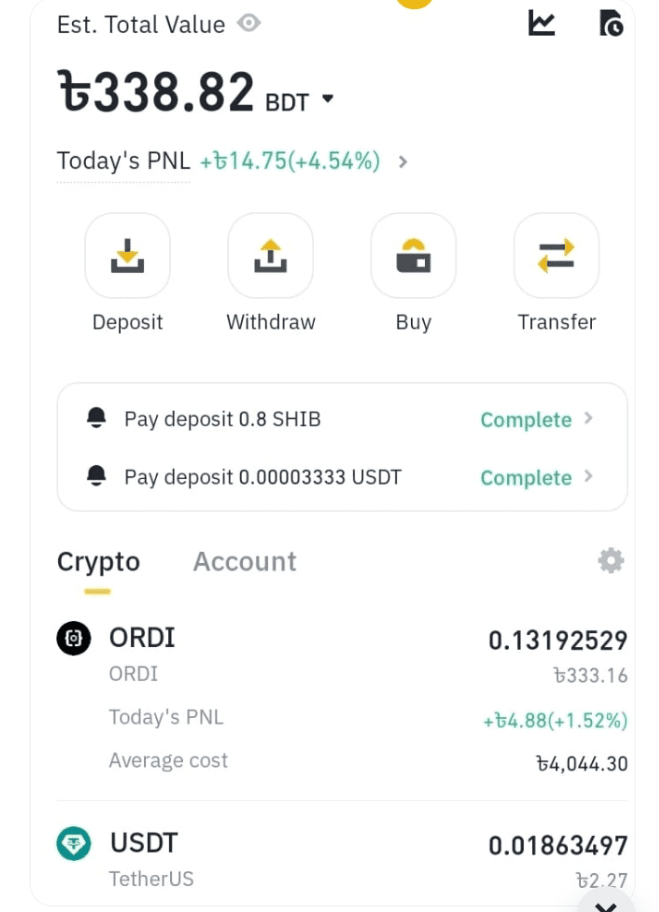
Task: Tap the Deposit button
Action: tap(128, 256)
